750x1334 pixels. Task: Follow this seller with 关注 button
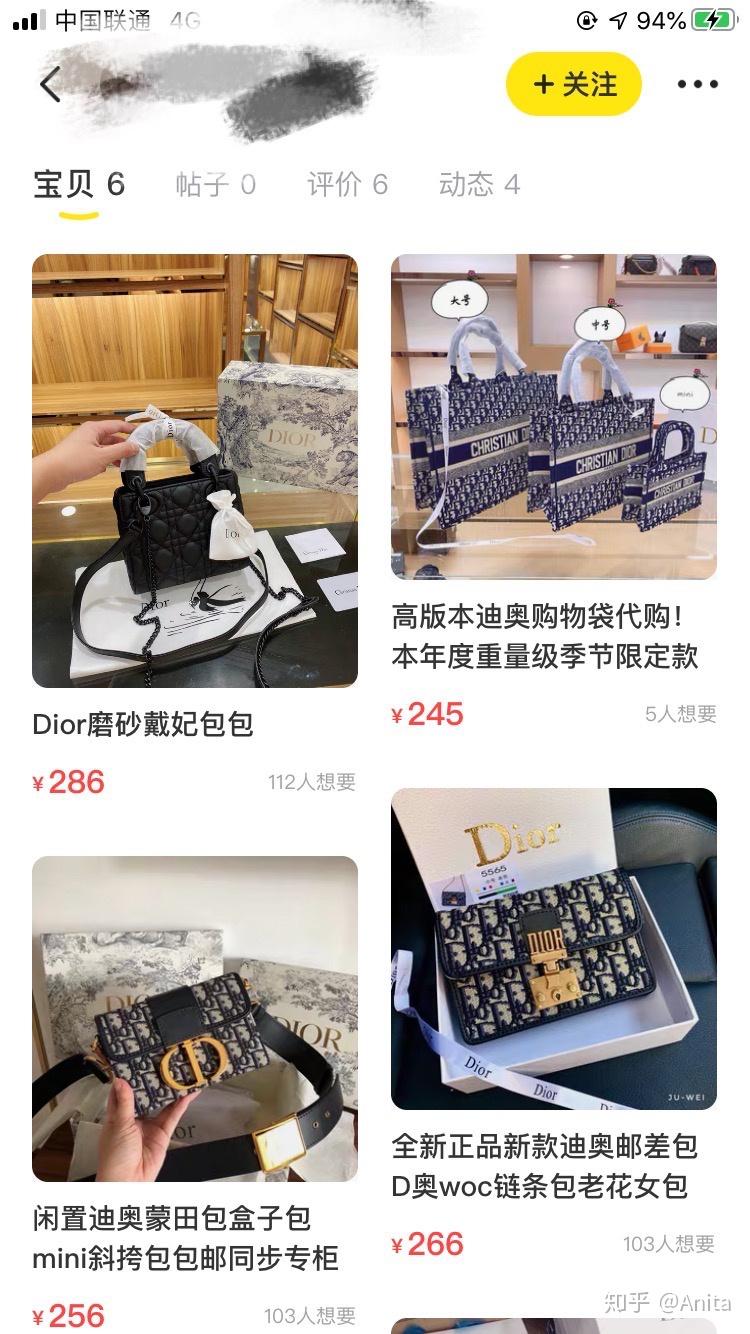coord(574,85)
